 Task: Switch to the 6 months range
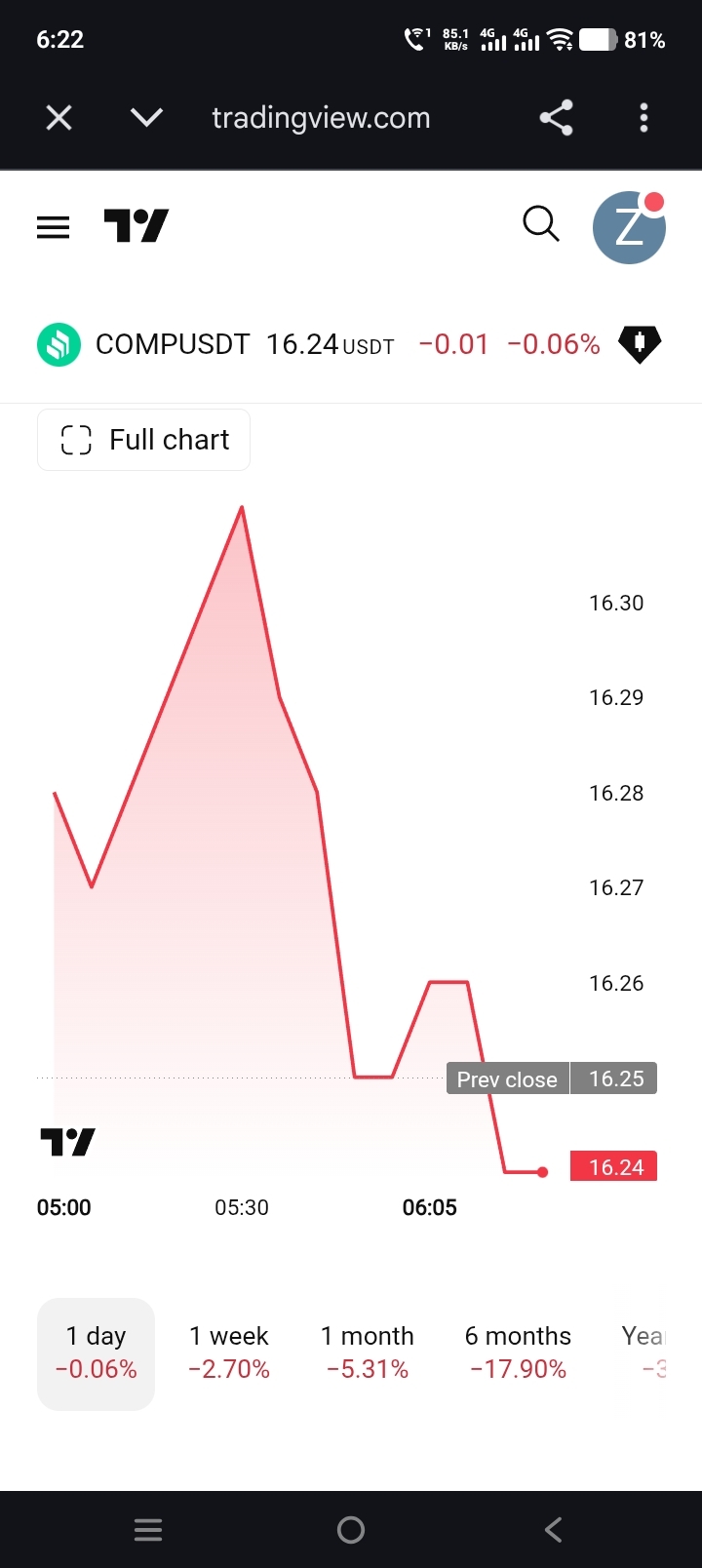pyautogui.click(x=518, y=1352)
